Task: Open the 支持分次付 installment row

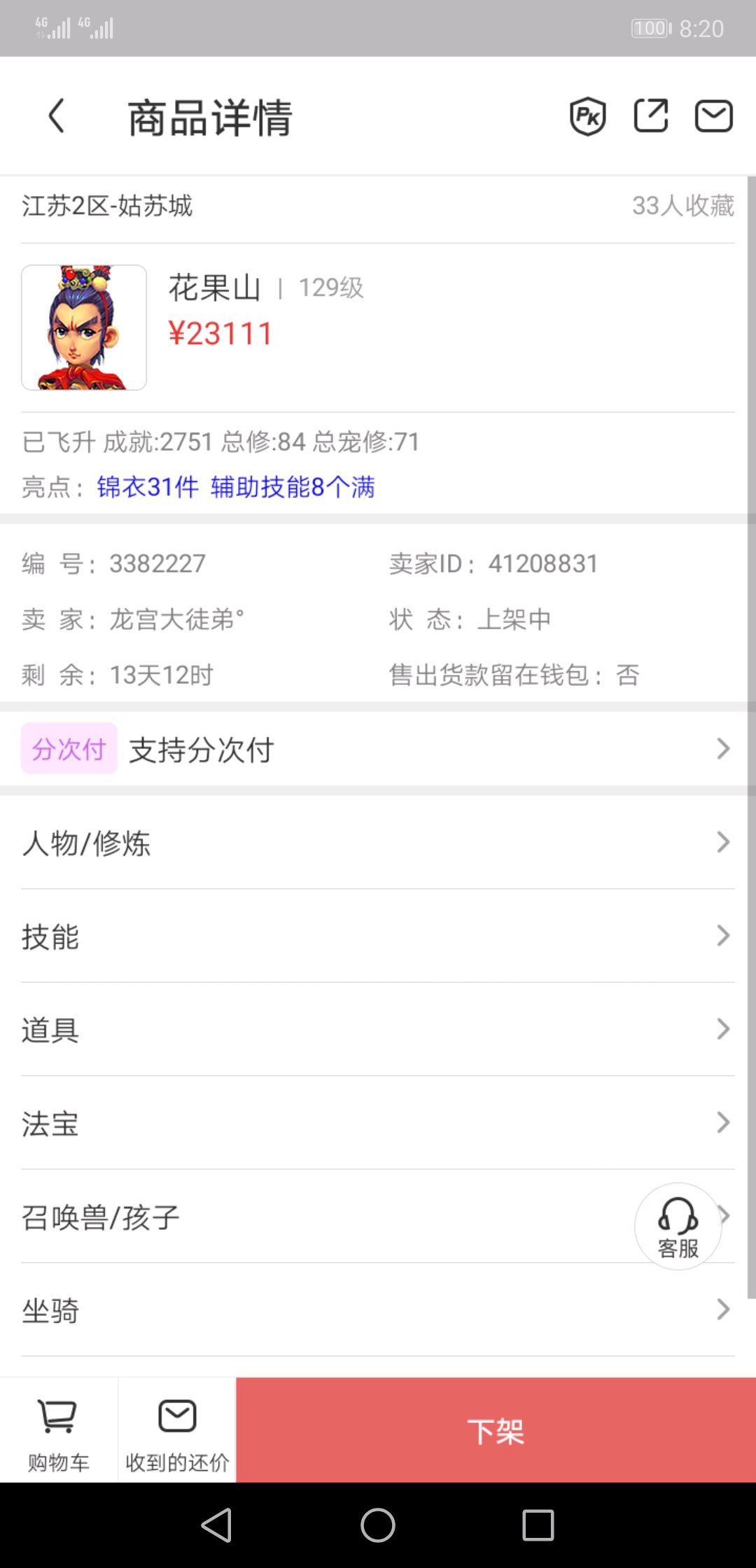Action: (378, 749)
